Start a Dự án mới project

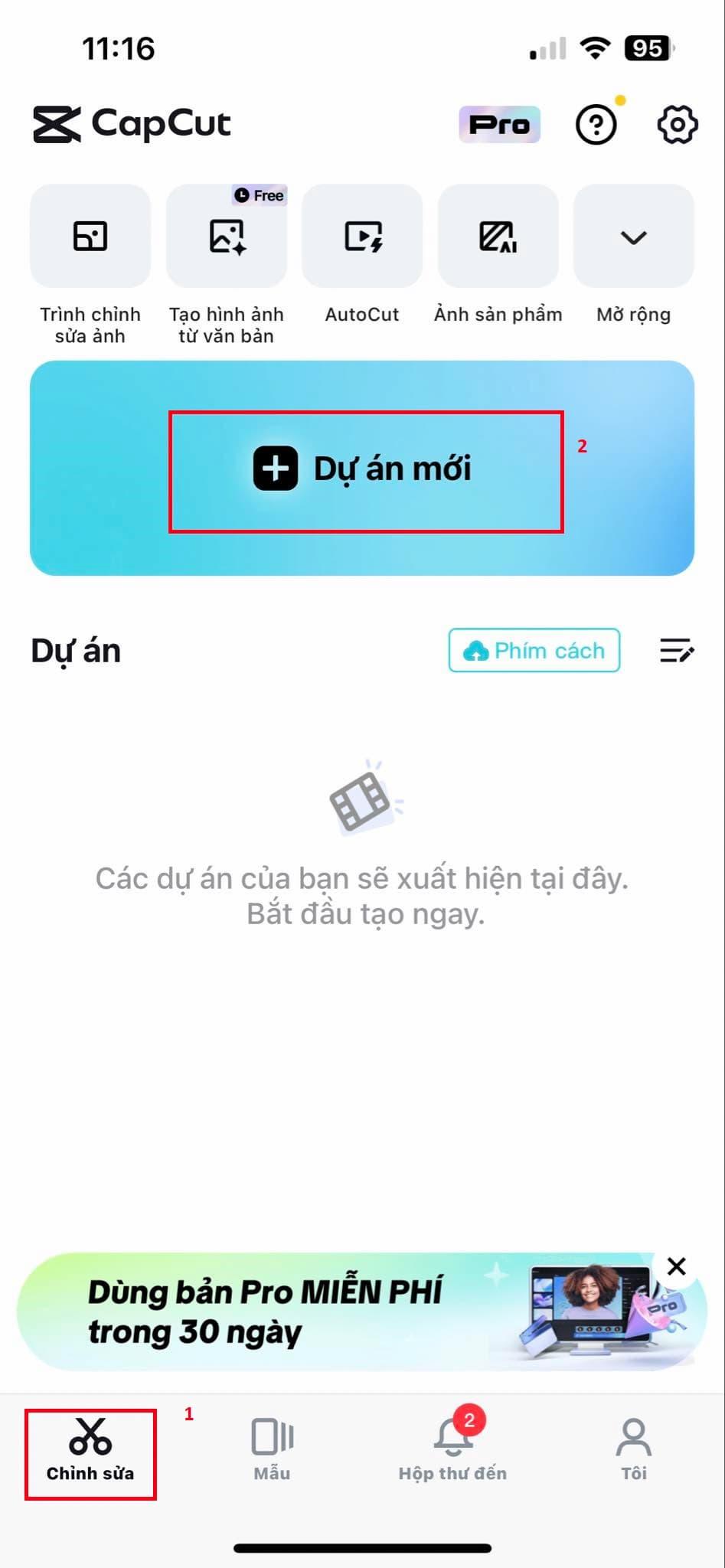(366, 469)
